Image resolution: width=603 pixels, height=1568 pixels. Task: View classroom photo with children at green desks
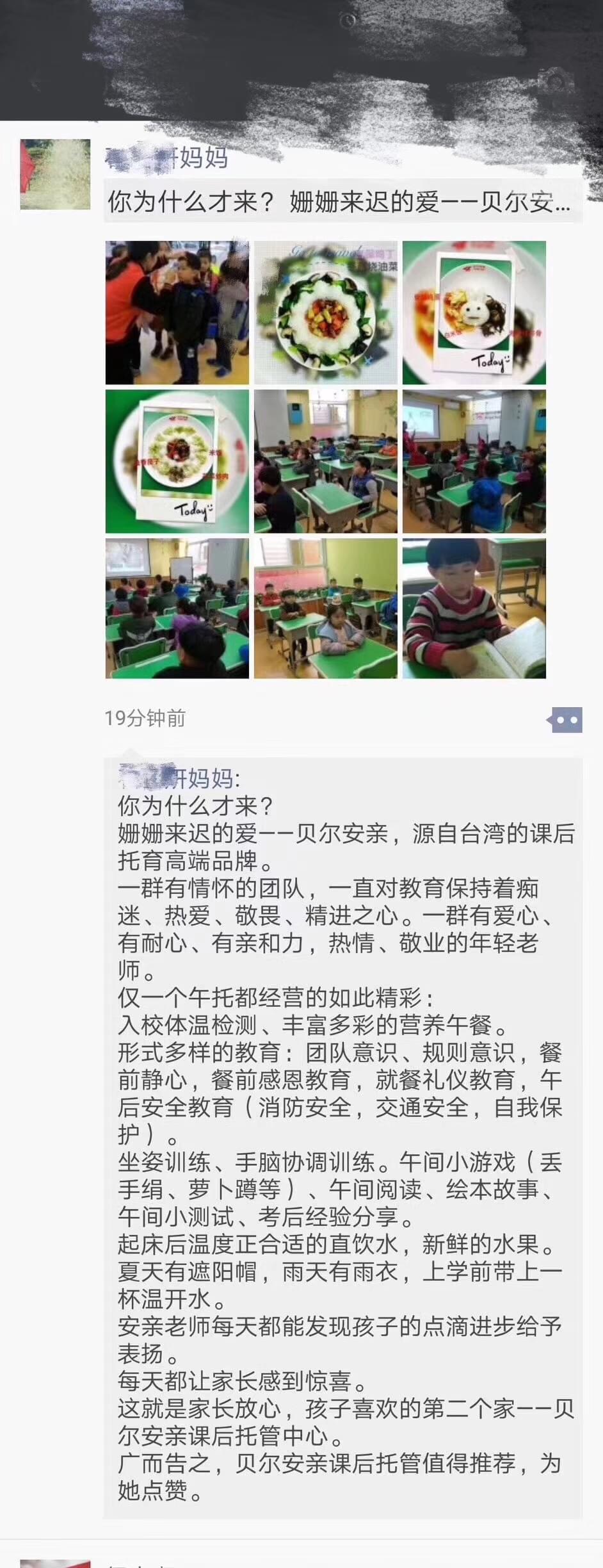(x=325, y=461)
